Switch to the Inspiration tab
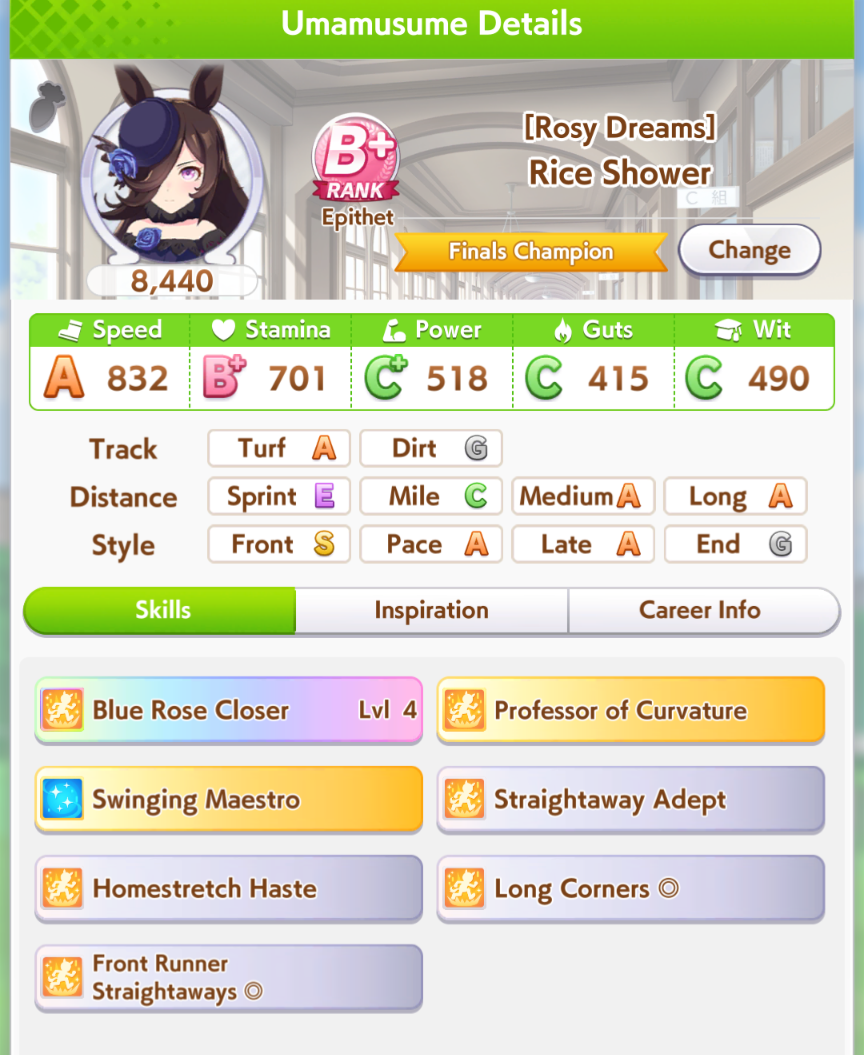Viewport: 864px width, 1055px height. coord(431,610)
